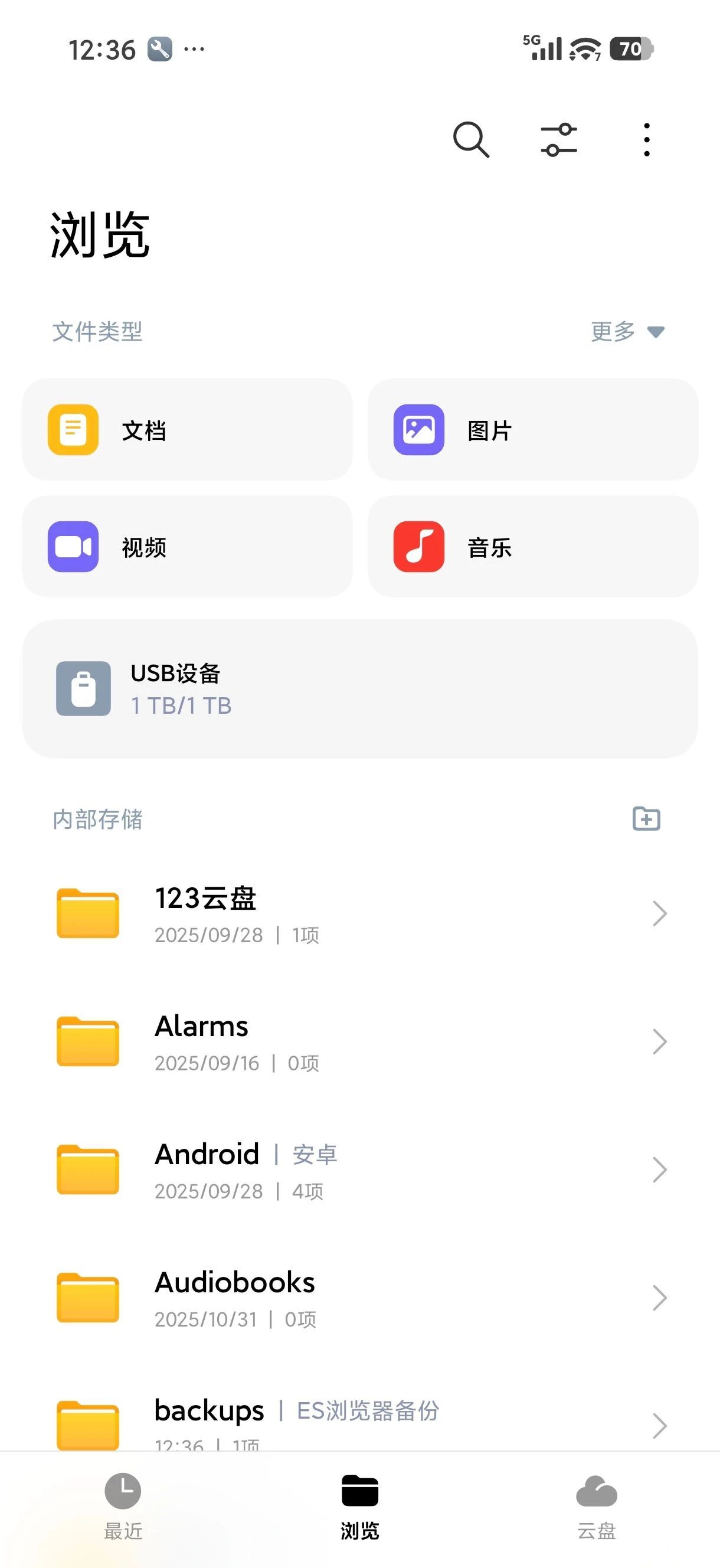Open the 123云盘 folder
The width and height of the screenshot is (720, 1568).
pos(359,914)
